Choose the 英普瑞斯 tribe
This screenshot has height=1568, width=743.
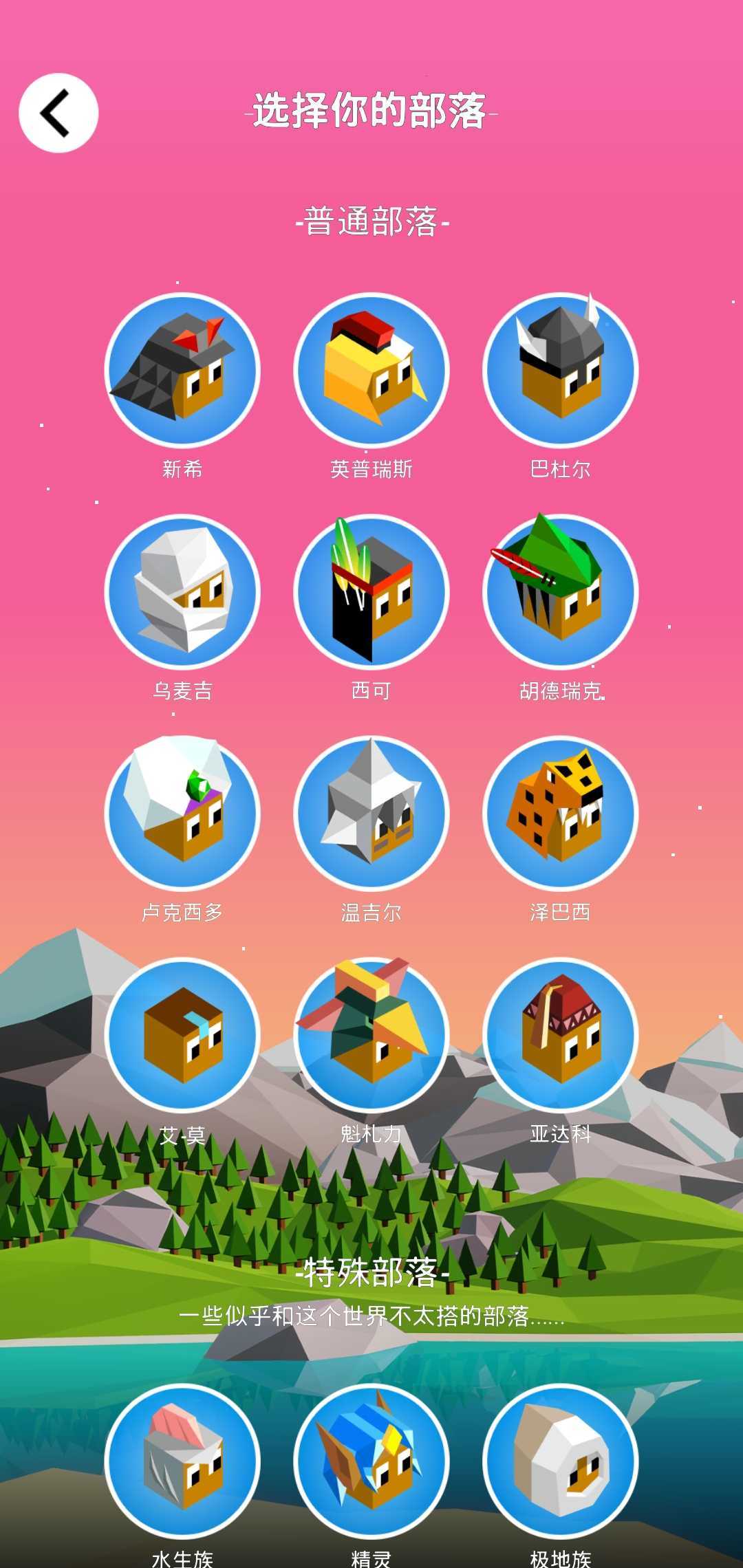[x=371, y=370]
